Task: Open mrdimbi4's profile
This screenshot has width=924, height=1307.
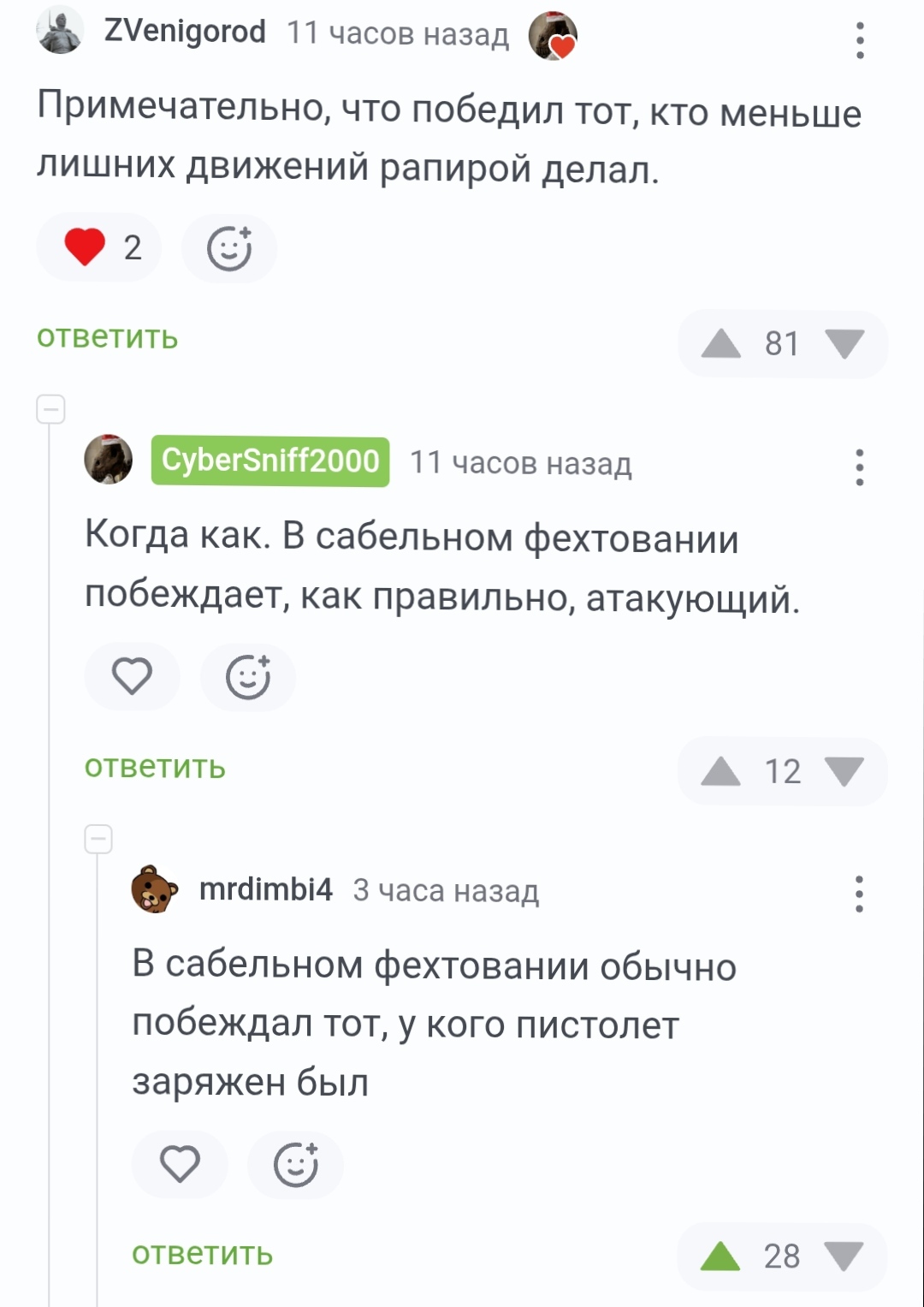Action: point(265,889)
